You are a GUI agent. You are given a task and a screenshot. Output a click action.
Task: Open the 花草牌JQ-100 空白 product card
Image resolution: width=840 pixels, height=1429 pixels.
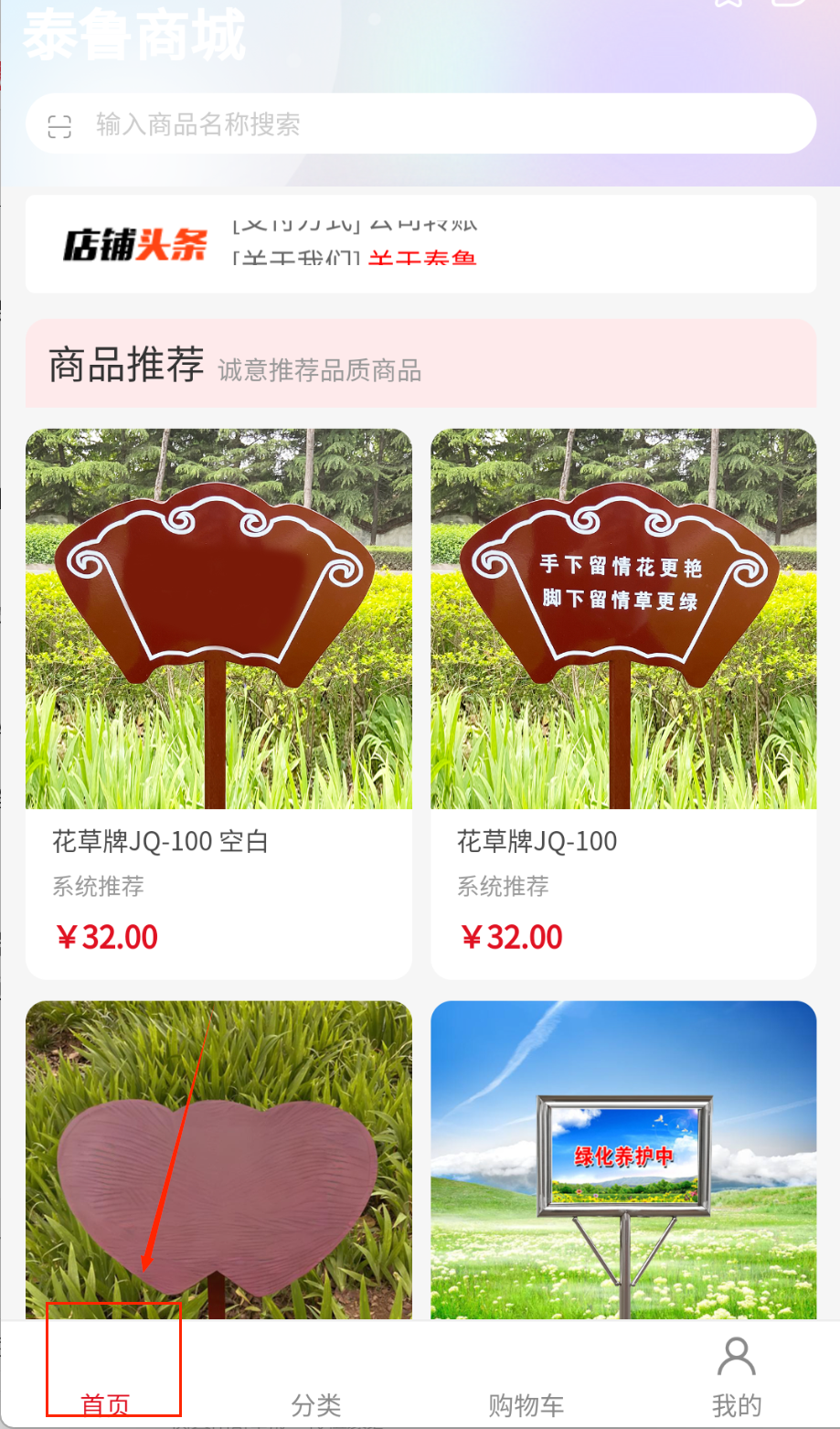(x=218, y=704)
